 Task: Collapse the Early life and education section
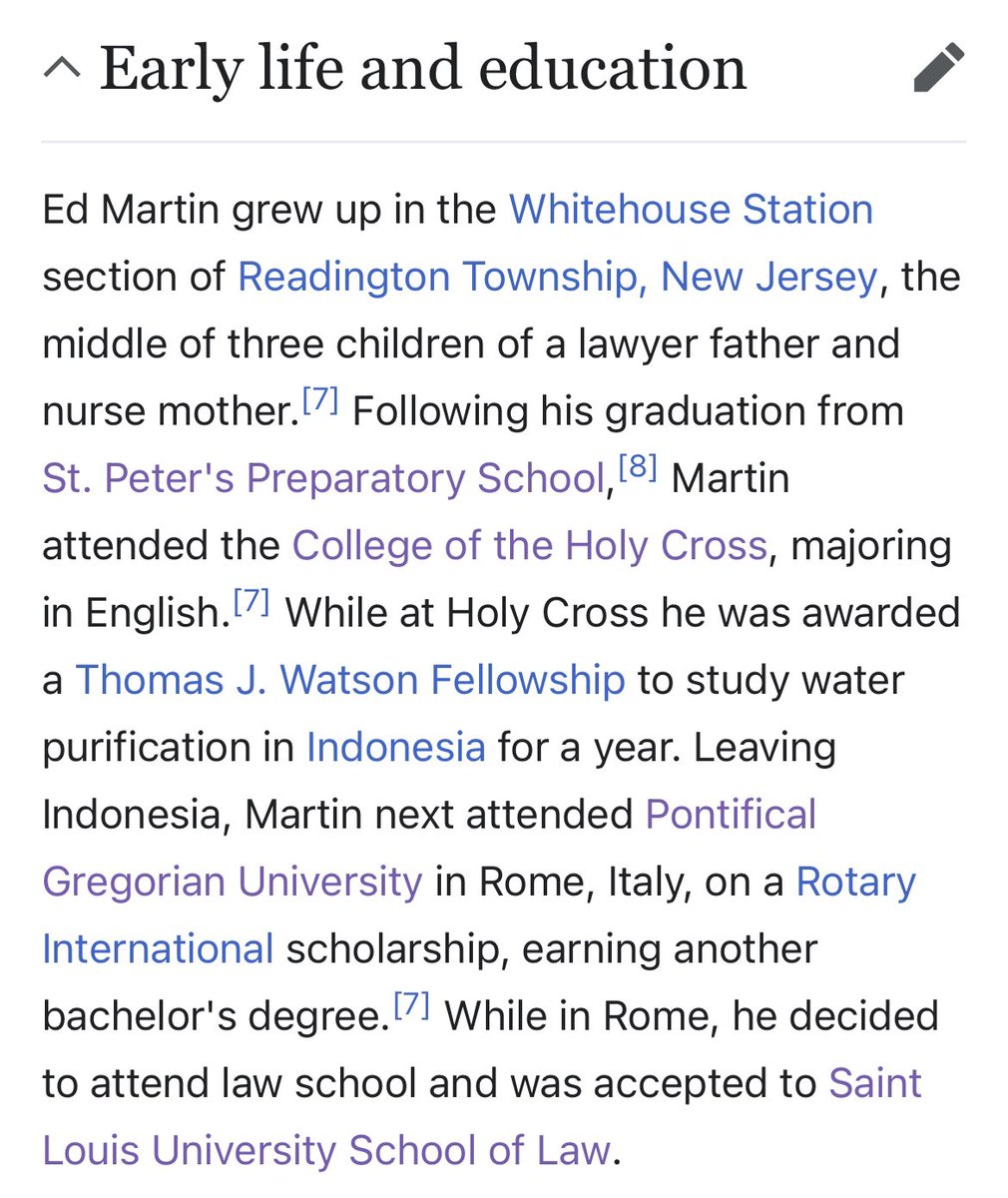[x=62, y=69]
